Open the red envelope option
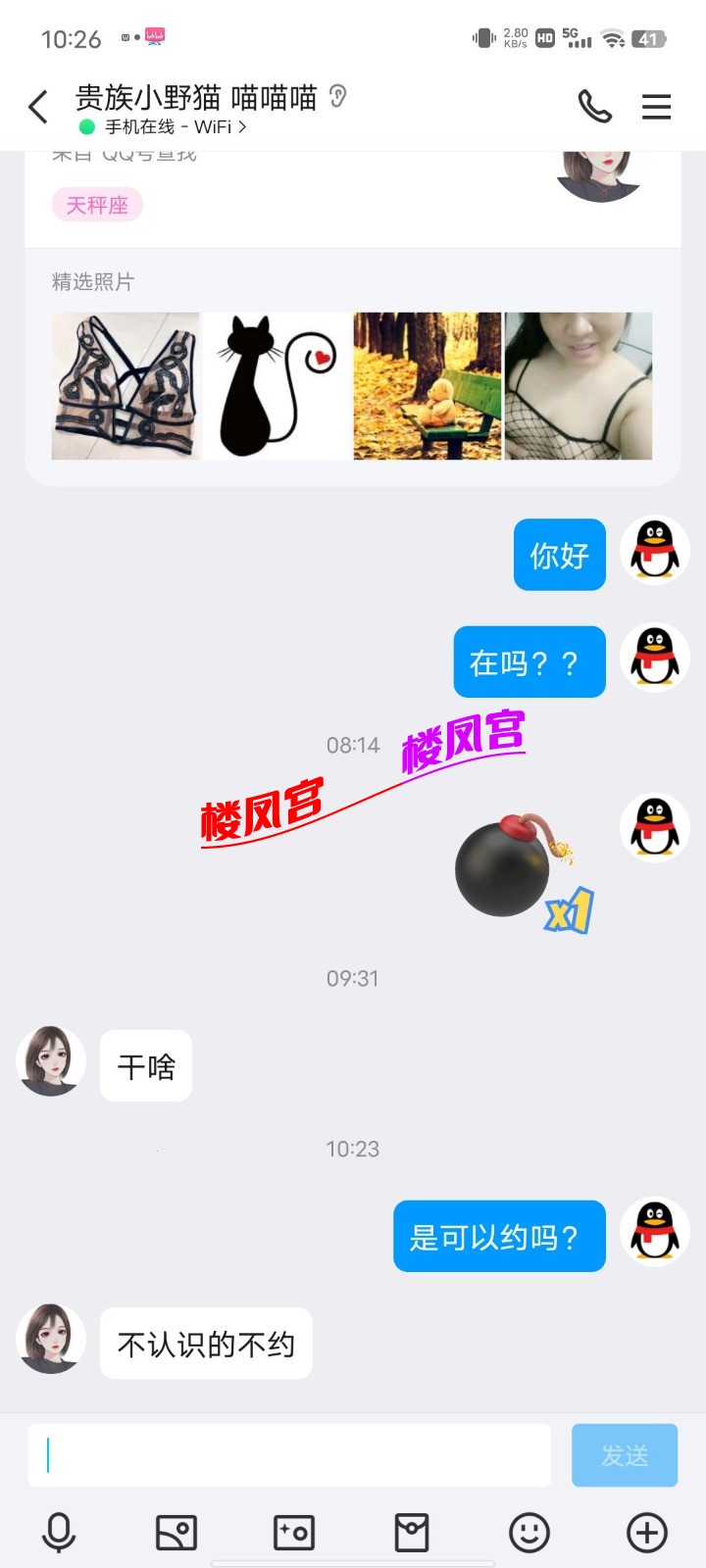 click(x=412, y=1533)
